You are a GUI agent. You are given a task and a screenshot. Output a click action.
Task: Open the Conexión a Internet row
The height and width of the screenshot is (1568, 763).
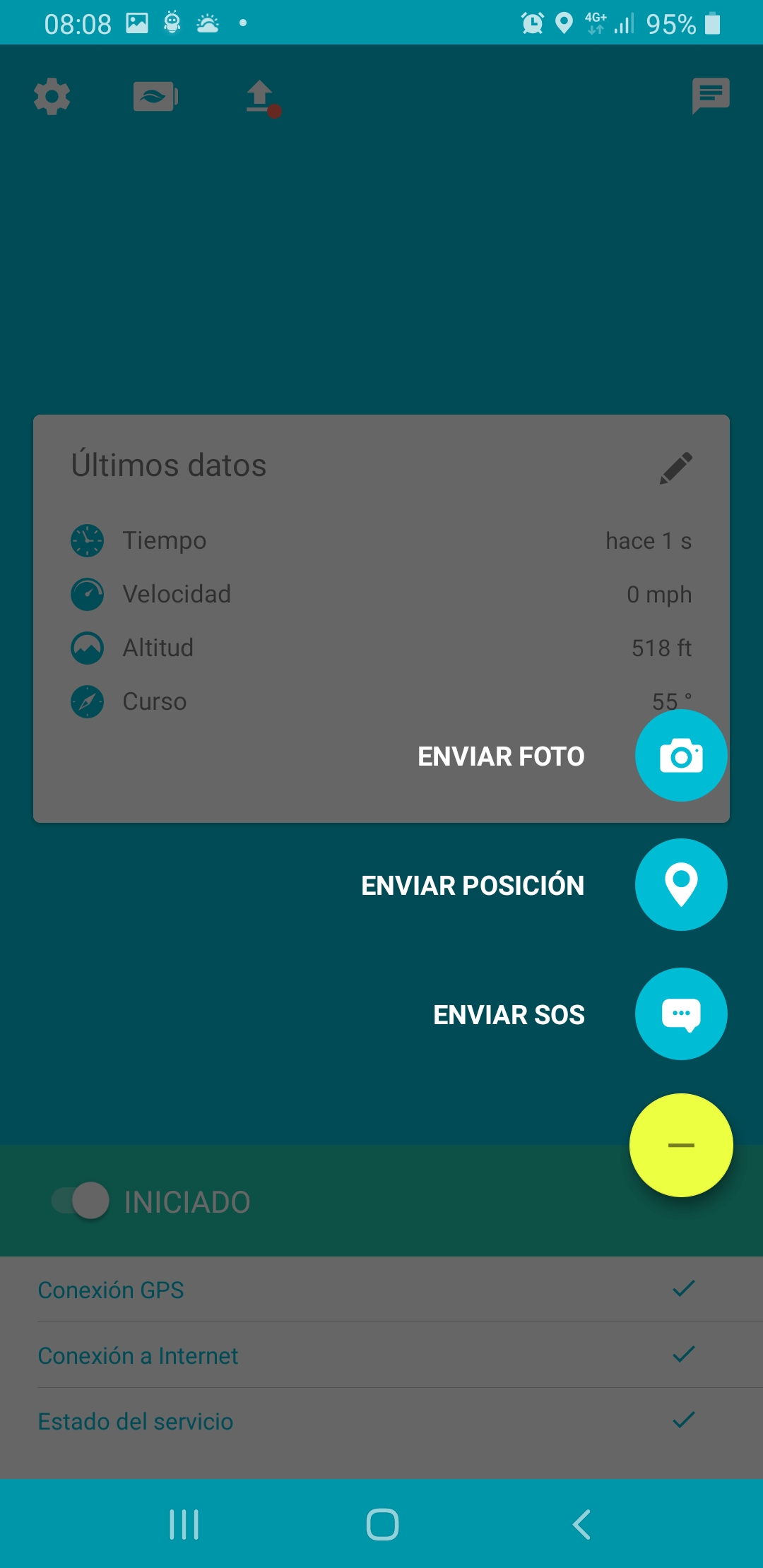381,1355
